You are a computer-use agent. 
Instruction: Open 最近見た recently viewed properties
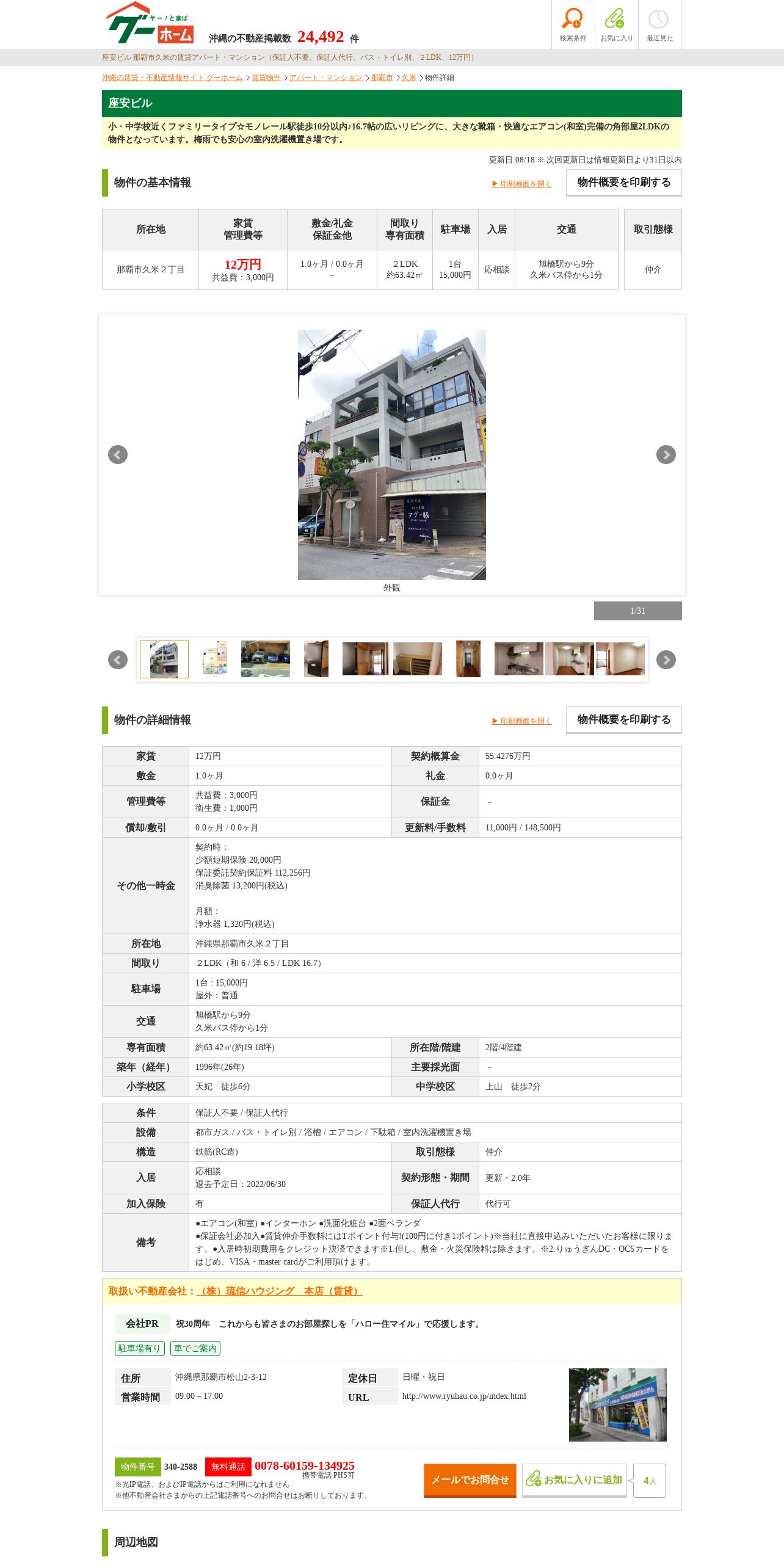pyautogui.click(x=659, y=24)
